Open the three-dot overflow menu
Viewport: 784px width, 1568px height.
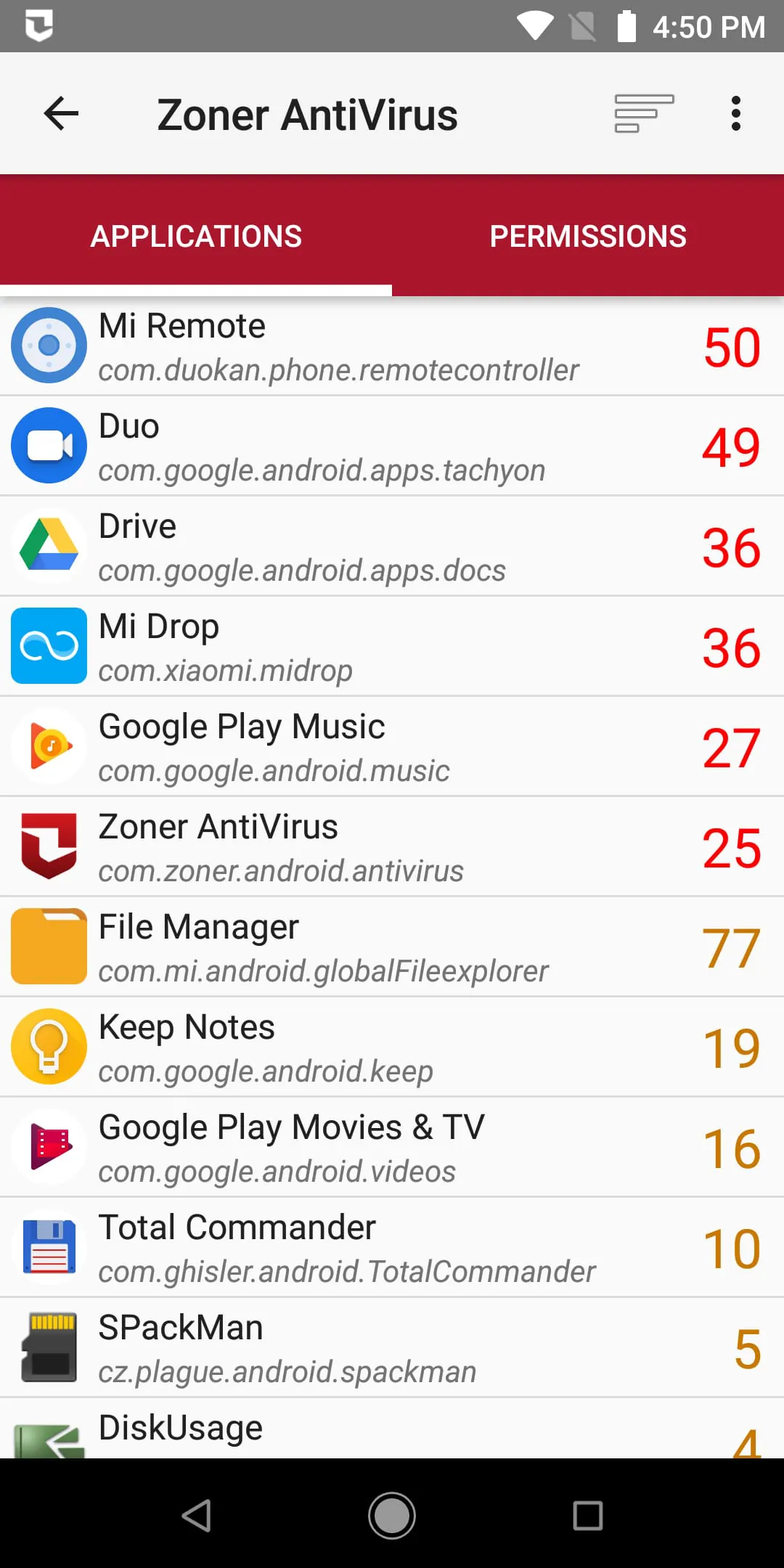tap(735, 114)
